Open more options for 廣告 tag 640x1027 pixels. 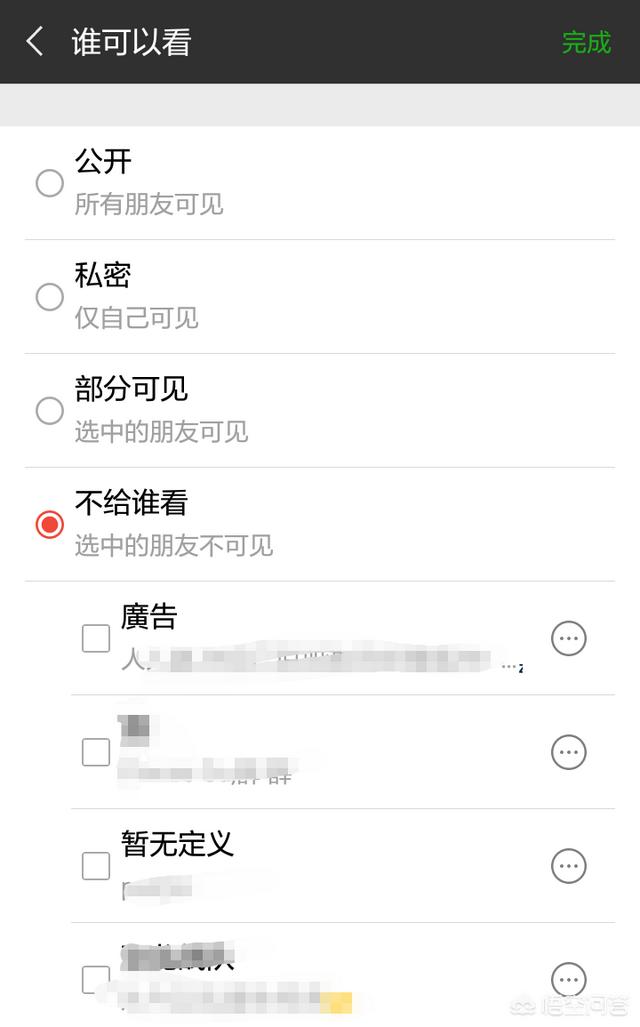click(x=569, y=638)
